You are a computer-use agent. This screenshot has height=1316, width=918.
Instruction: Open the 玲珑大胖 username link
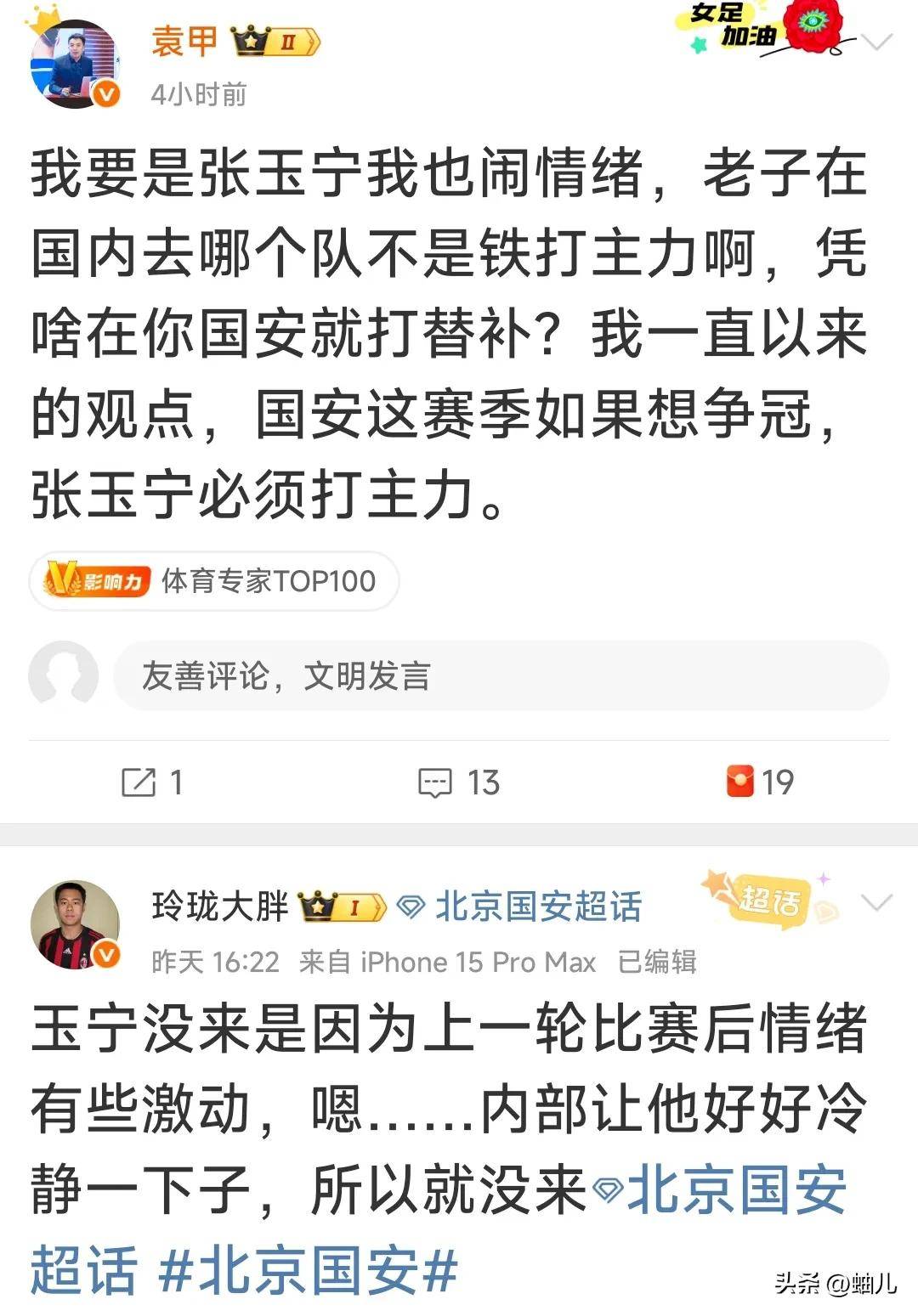pos(219,907)
